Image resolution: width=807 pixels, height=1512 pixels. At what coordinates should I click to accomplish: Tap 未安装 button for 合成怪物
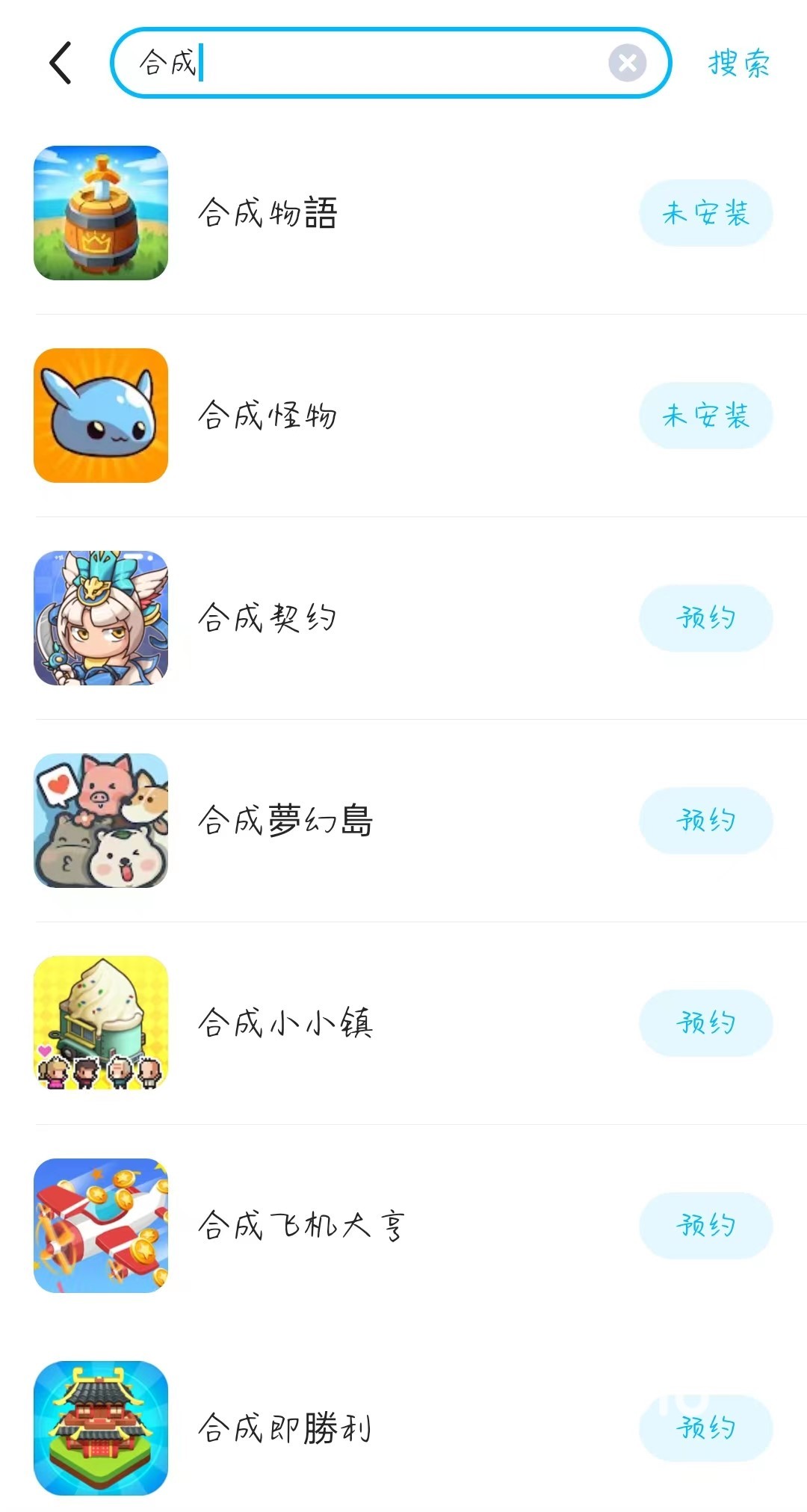click(x=705, y=416)
